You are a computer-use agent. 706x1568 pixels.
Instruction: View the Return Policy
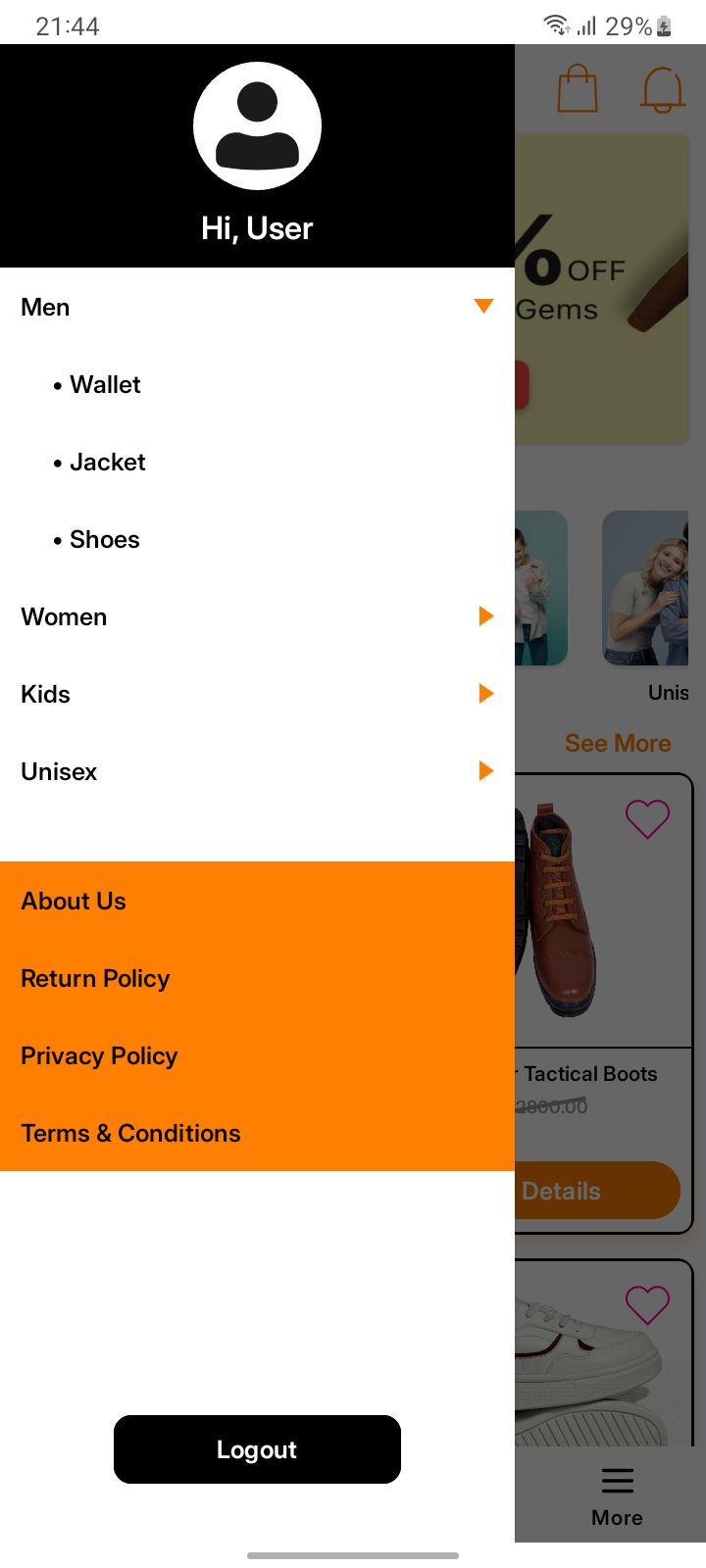pos(96,979)
